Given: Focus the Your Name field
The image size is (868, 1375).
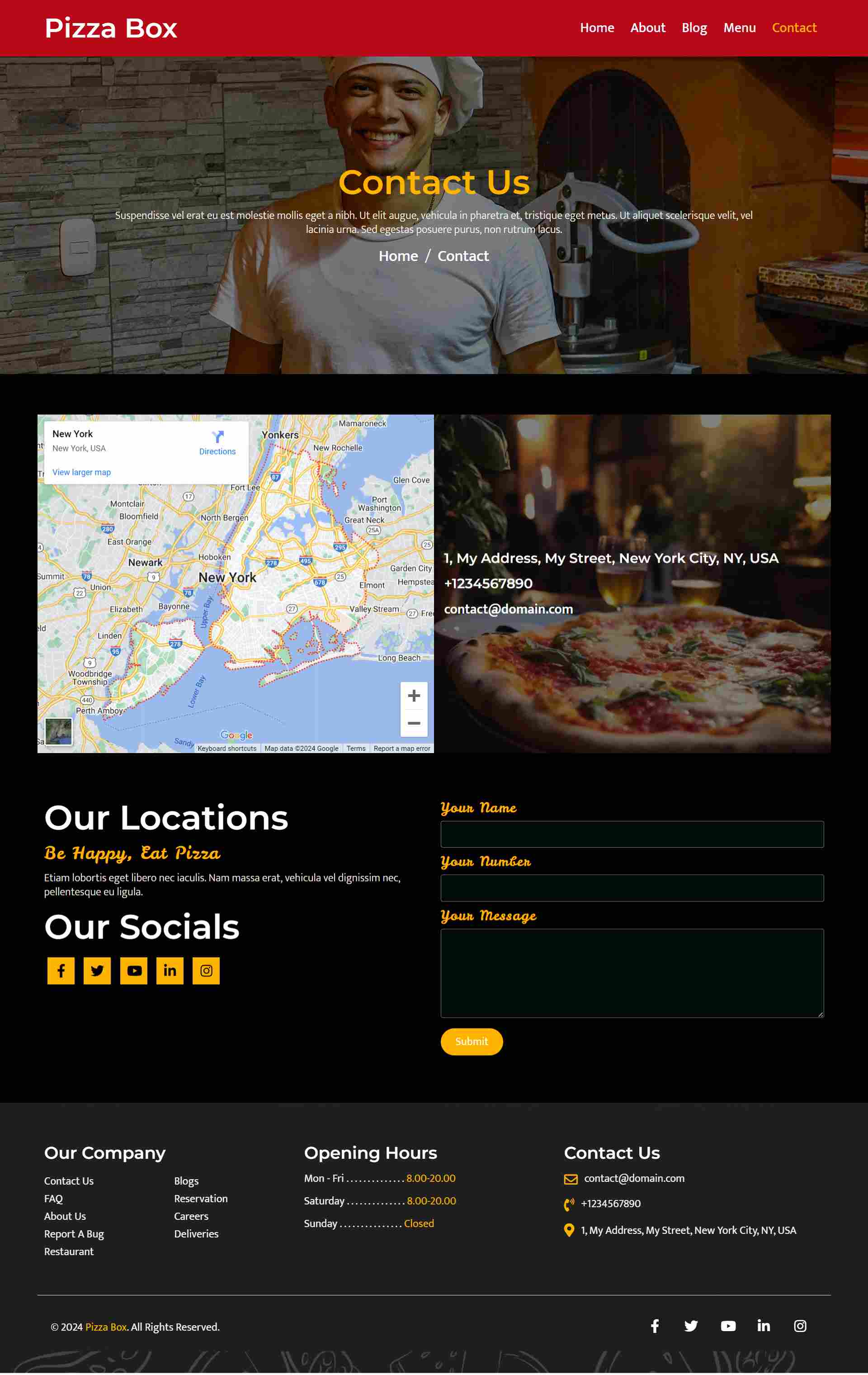Looking at the screenshot, I should [632, 834].
